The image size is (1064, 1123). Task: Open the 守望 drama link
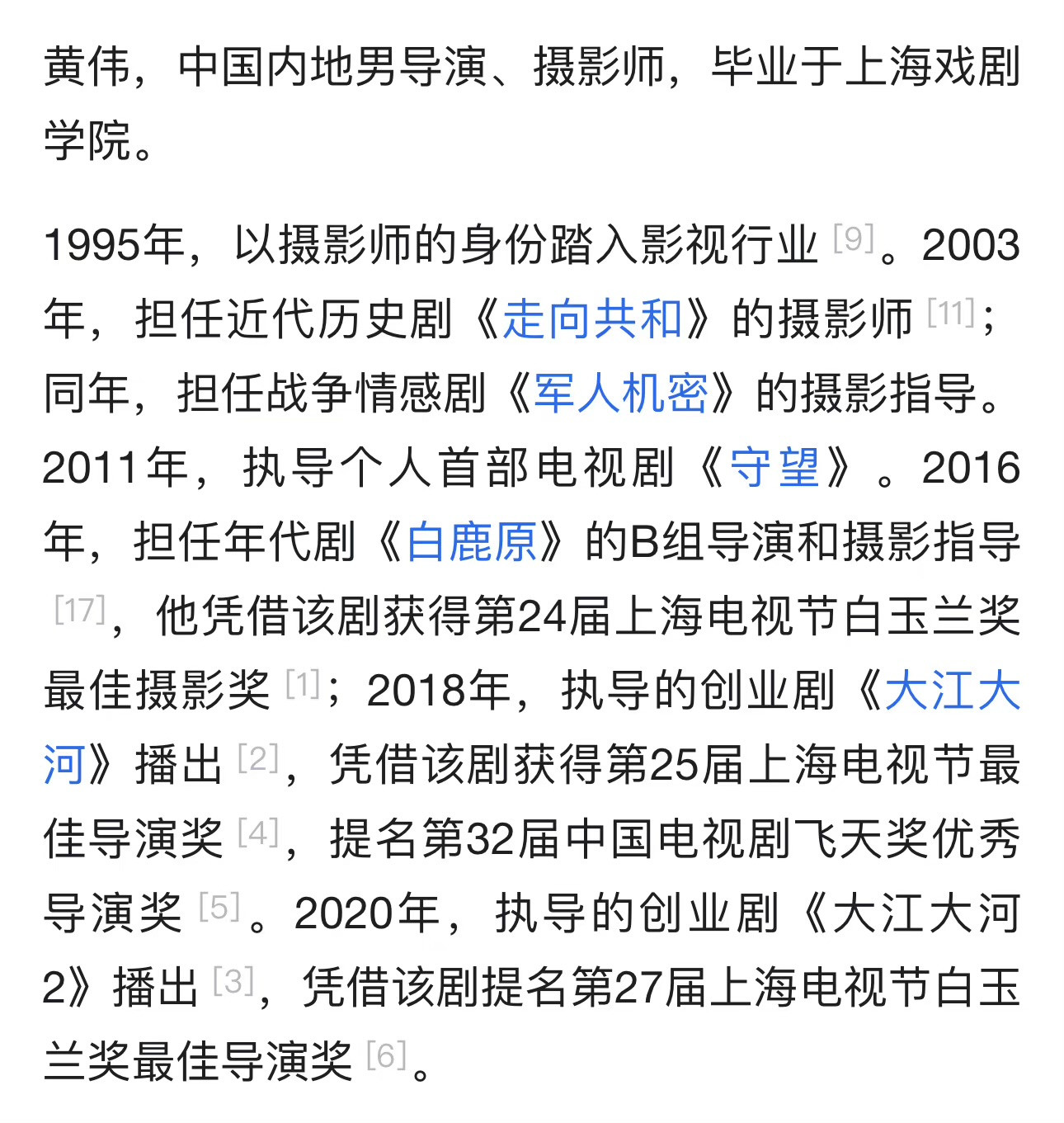tap(774, 468)
